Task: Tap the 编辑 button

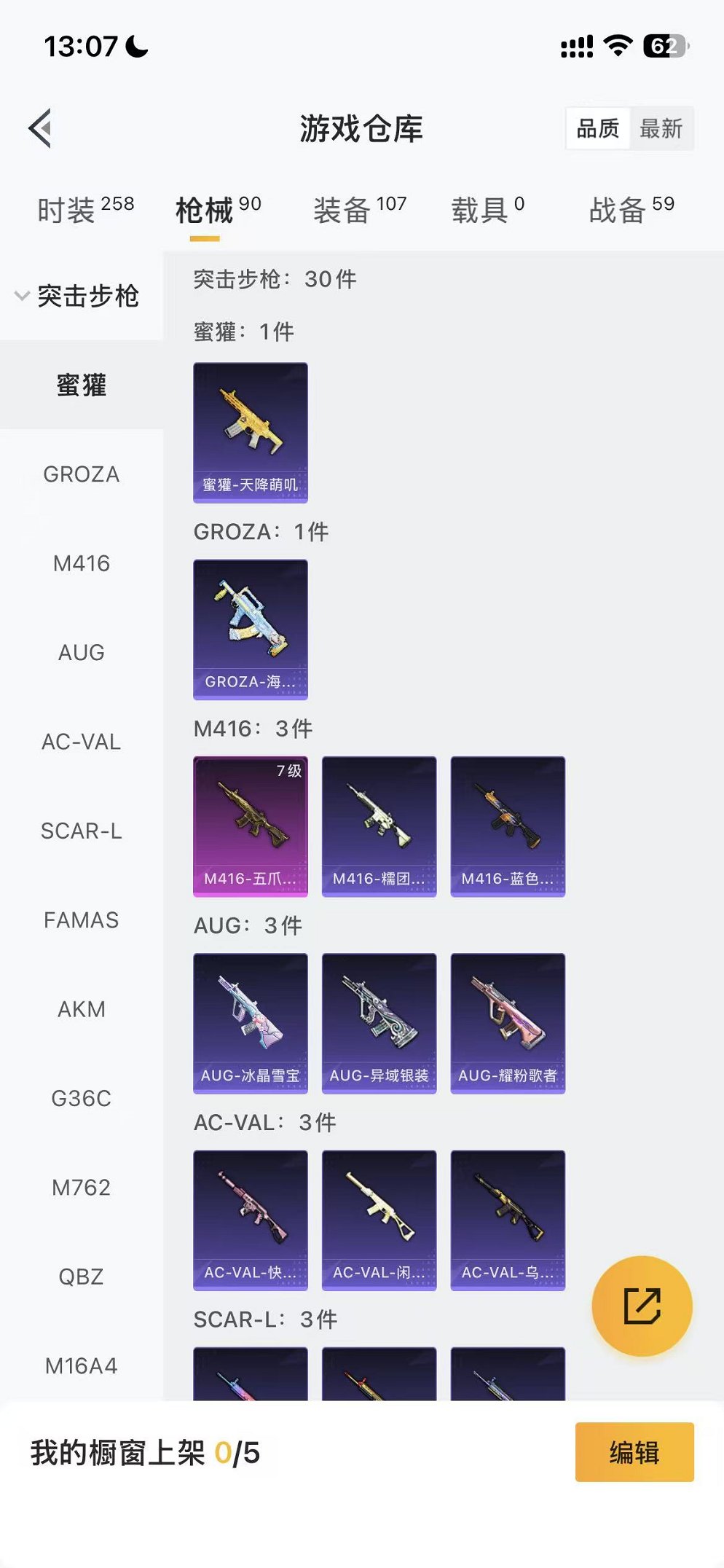Action: pos(634,1452)
